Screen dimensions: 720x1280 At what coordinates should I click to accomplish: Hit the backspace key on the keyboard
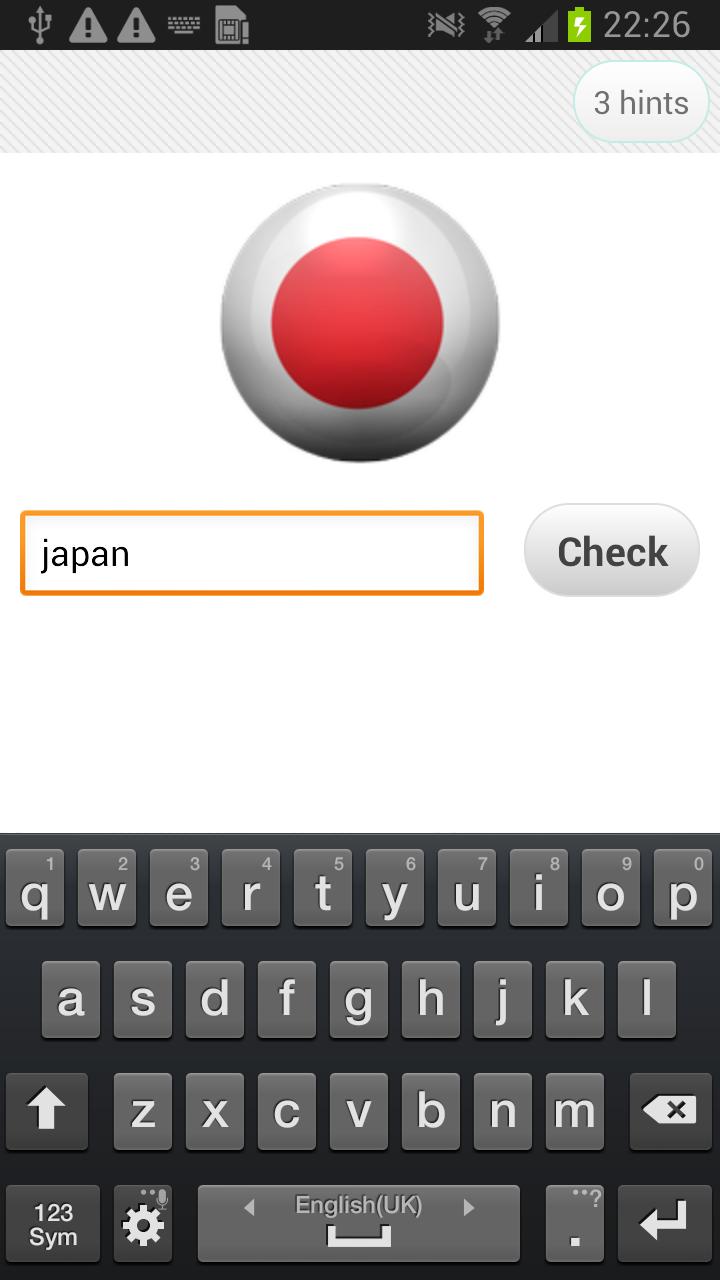(670, 1112)
